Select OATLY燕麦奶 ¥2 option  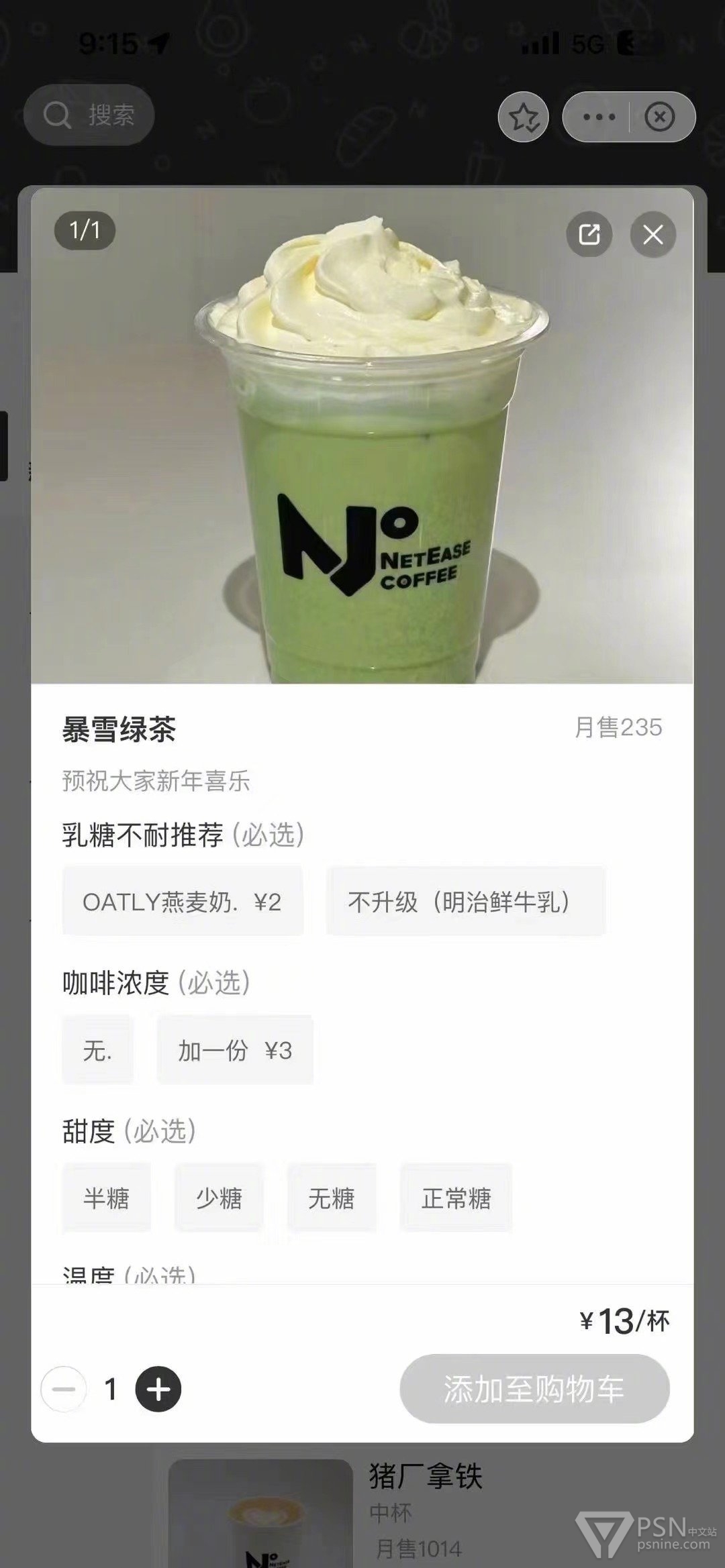tap(183, 901)
